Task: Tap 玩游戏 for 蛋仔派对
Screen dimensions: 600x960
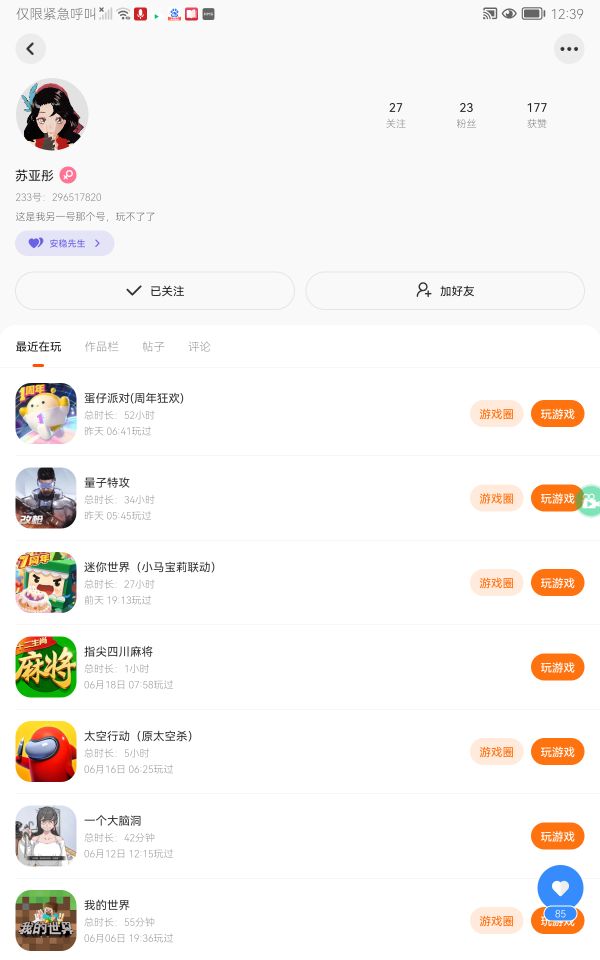Action: [557, 414]
